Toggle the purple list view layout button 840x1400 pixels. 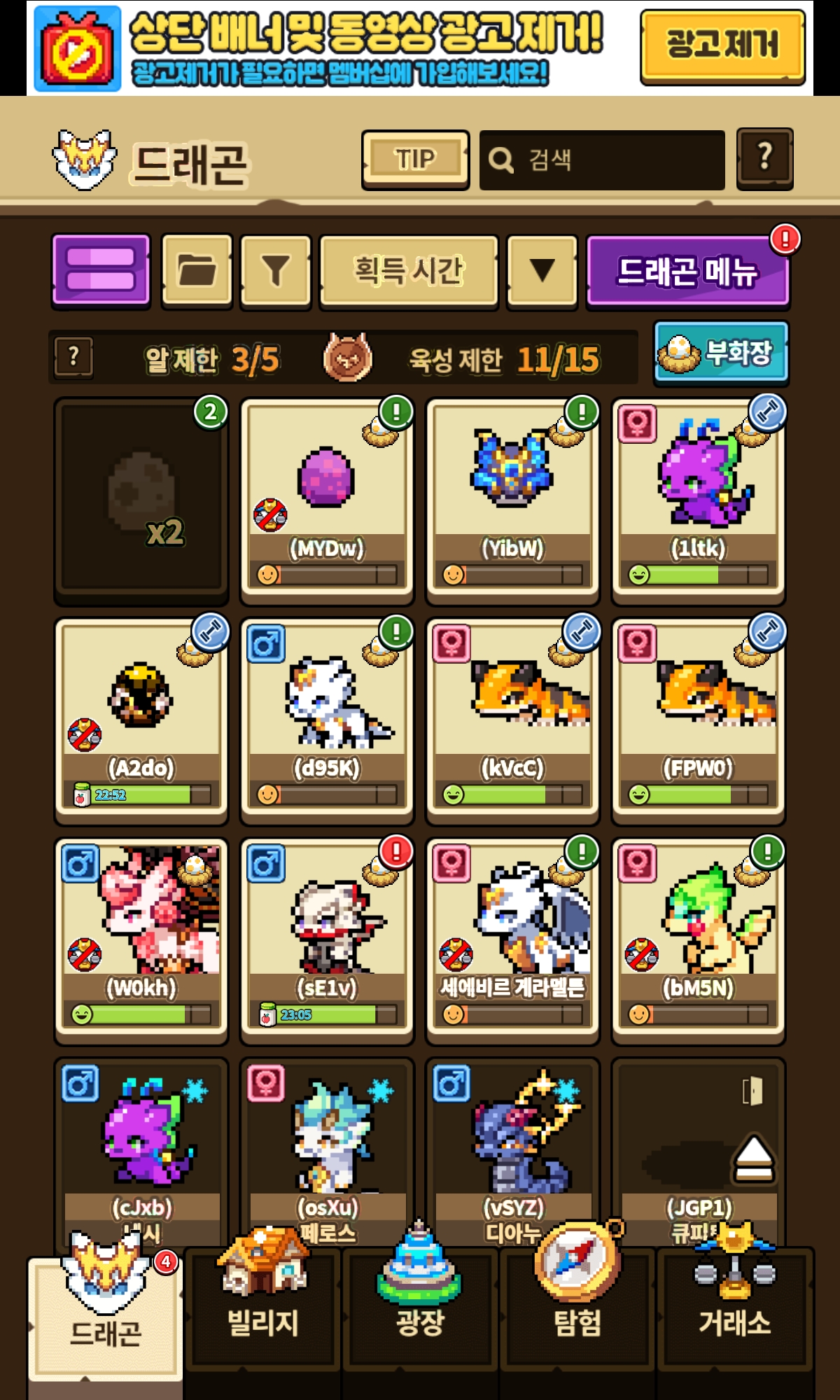click(101, 271)
